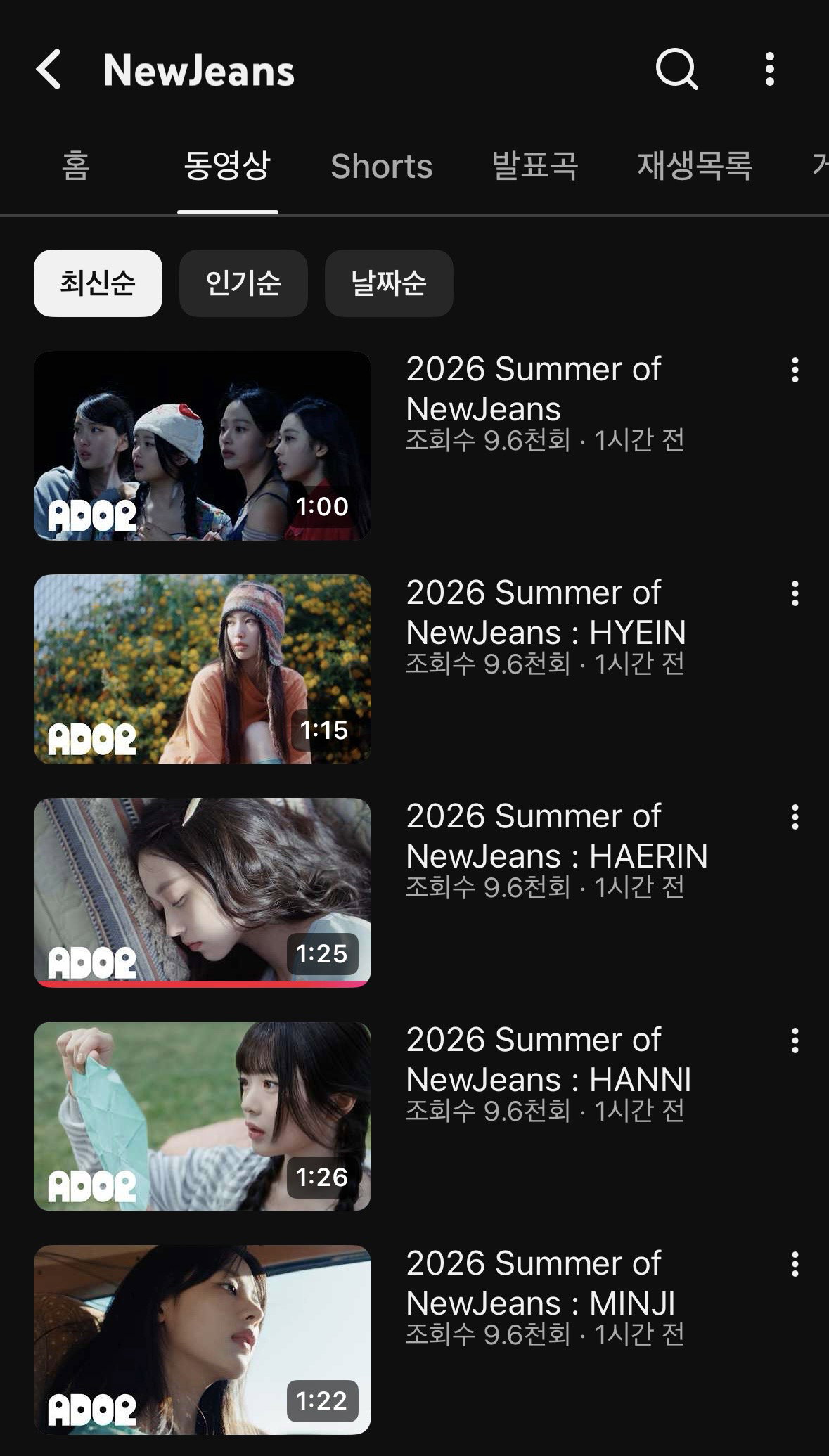Viewport: 829px width, 1456px height.
Task: Open options for the HAERIN video
Action: click(795, 817)
